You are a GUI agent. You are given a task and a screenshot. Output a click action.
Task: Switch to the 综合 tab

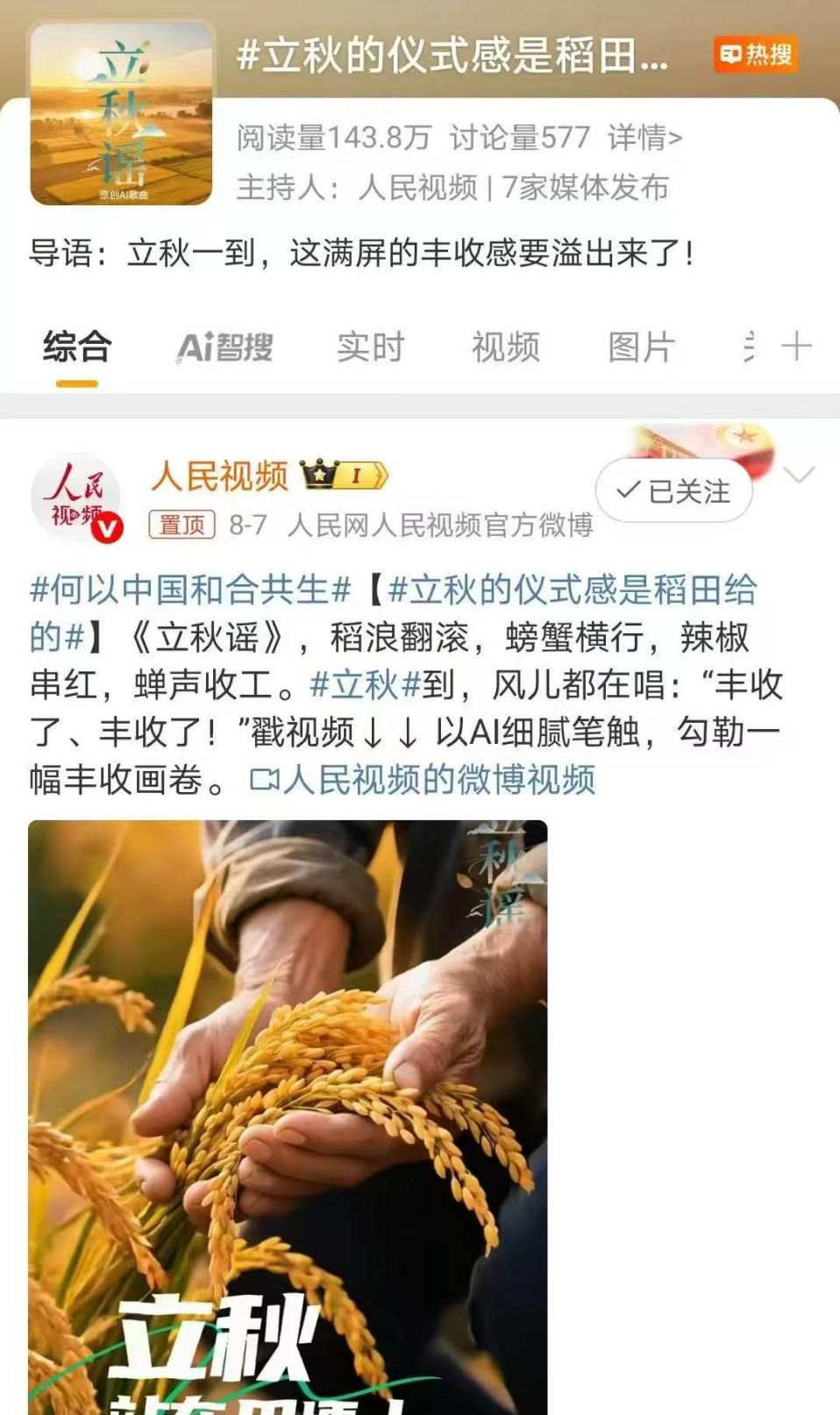[x=77, y=347]
